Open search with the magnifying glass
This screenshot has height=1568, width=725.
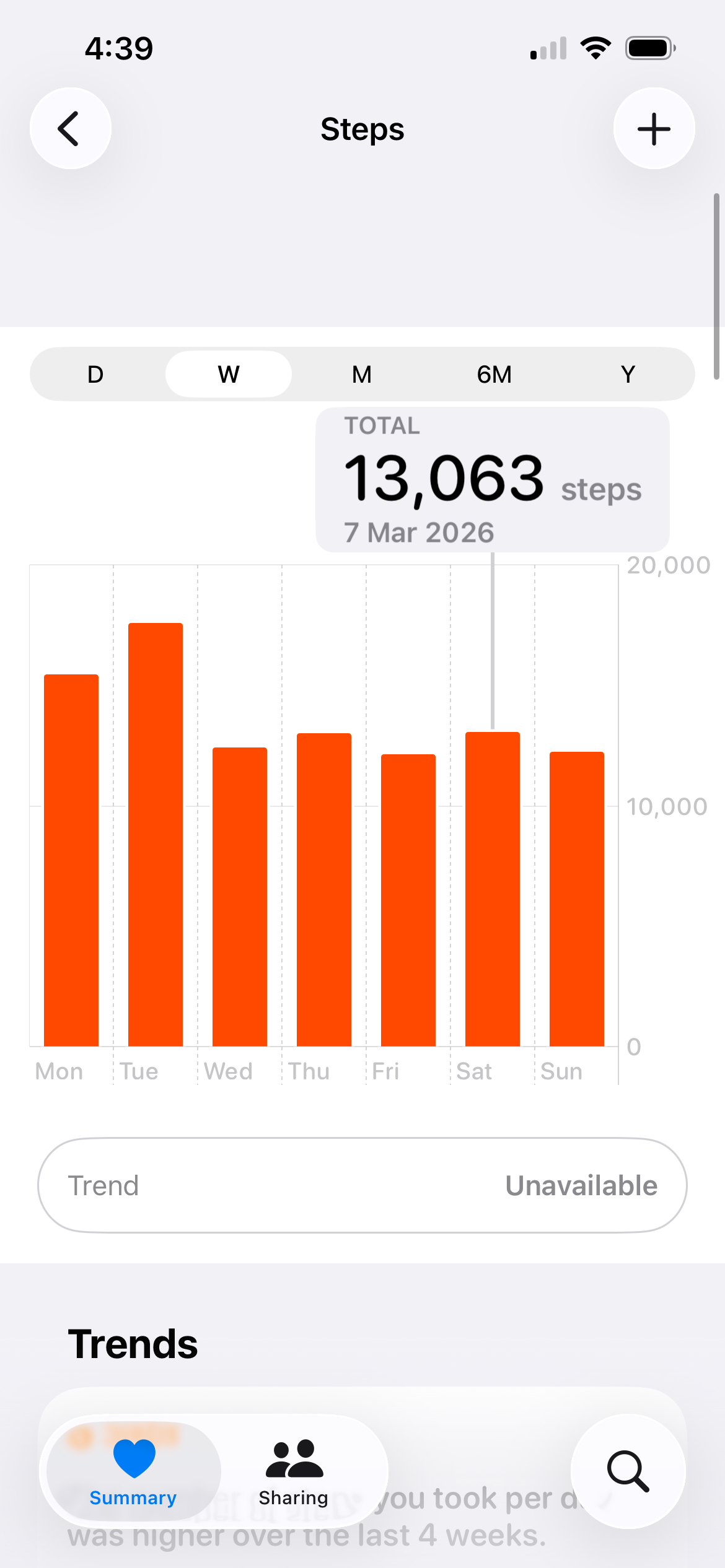(x=628, y=1471)
